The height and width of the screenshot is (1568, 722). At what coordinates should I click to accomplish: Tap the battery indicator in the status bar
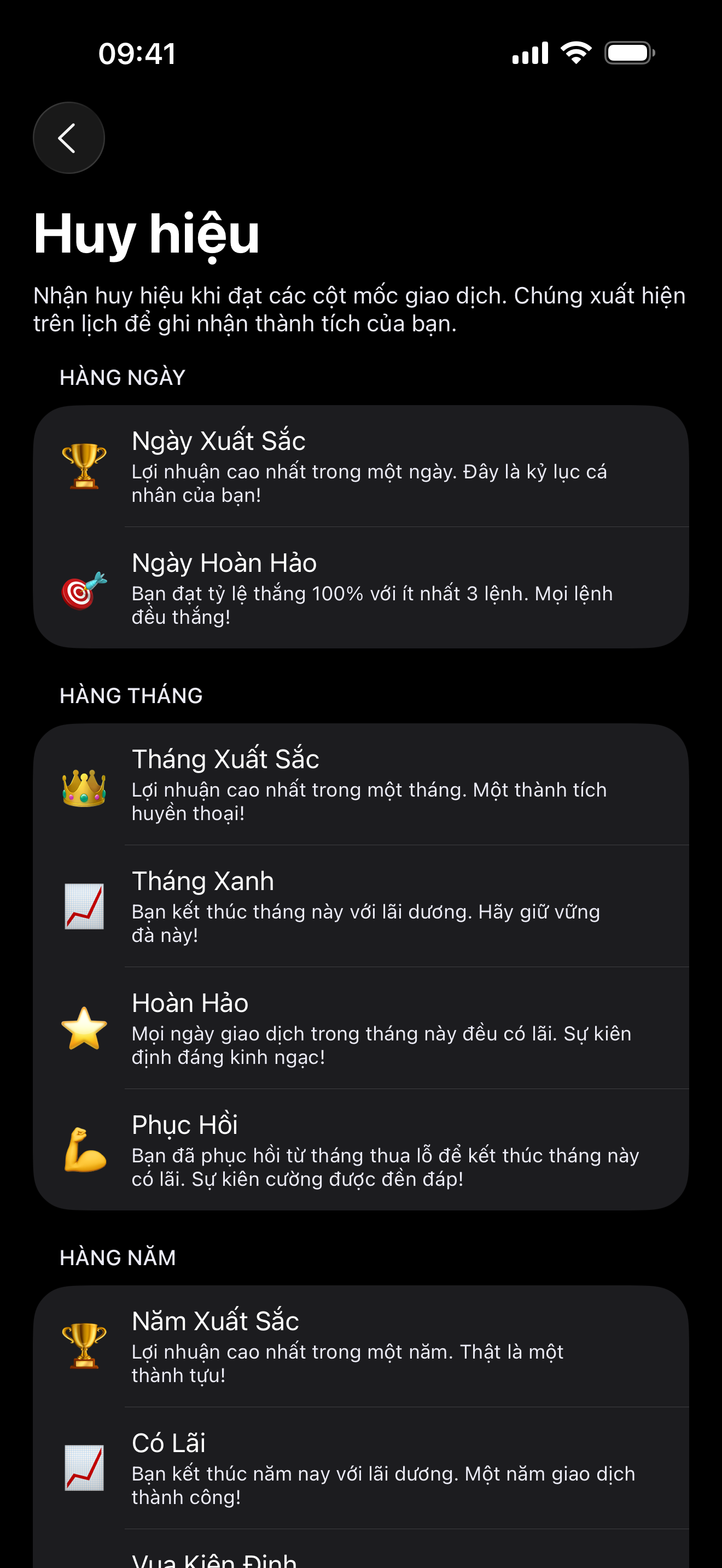pyautogui.click(x=628, y=54)
